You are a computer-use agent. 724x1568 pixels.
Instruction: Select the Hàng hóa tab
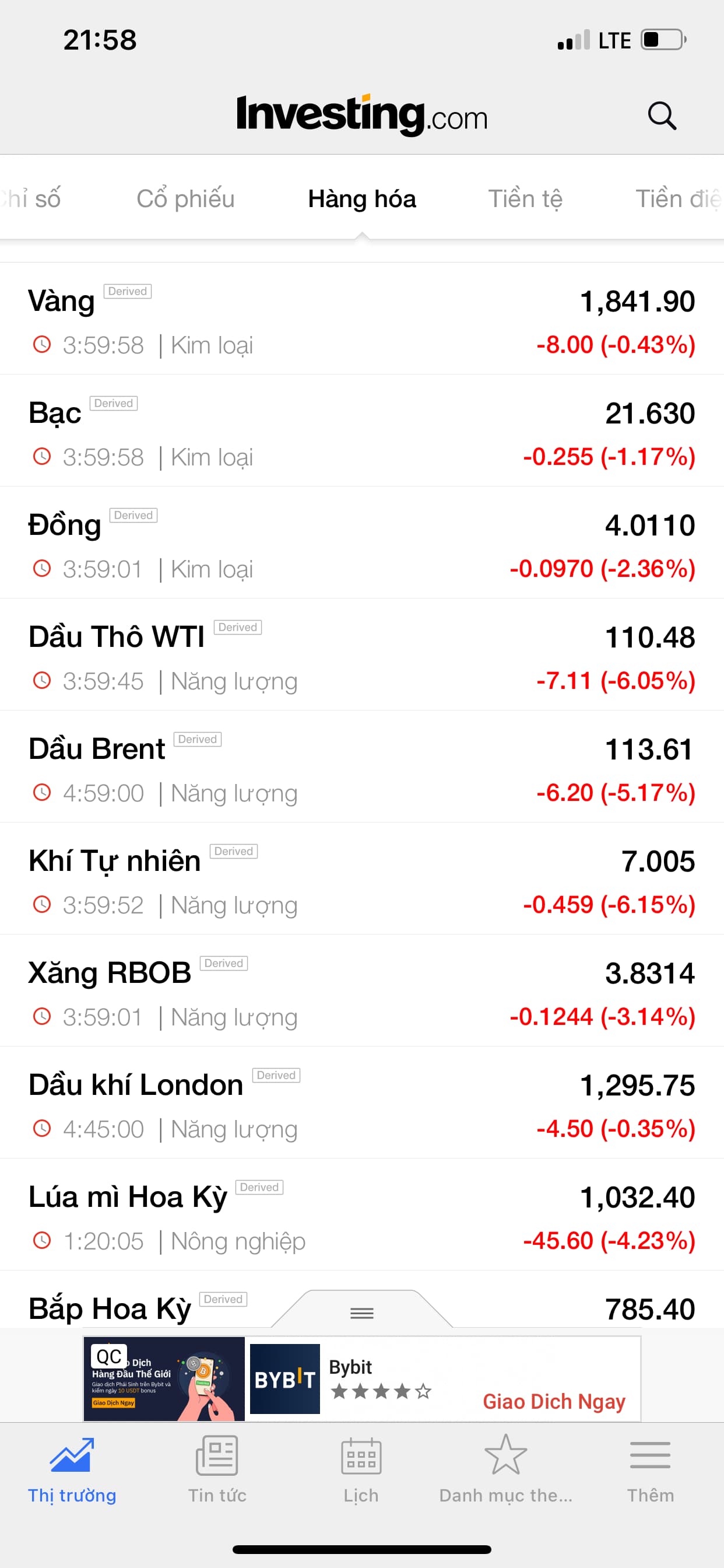point(362,199)
